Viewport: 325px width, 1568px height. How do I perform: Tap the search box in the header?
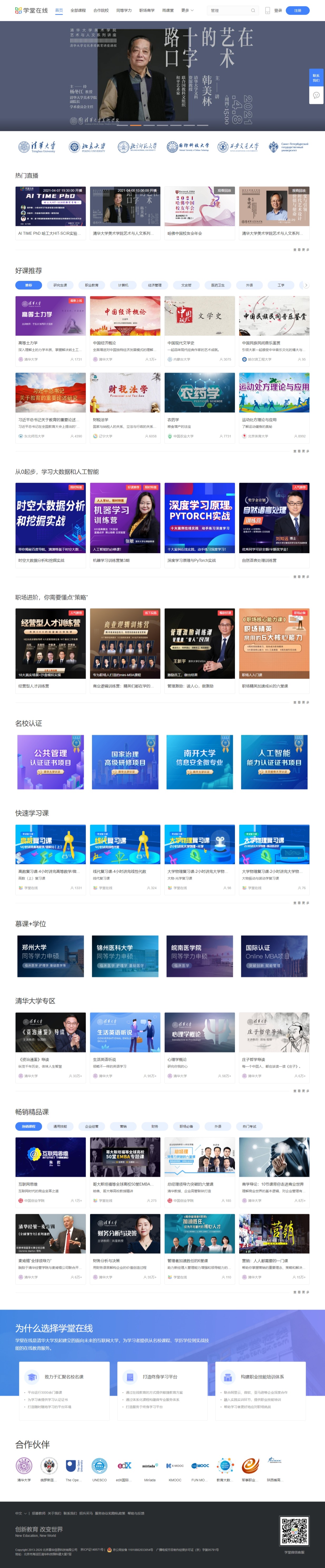(x=231, y=10)
